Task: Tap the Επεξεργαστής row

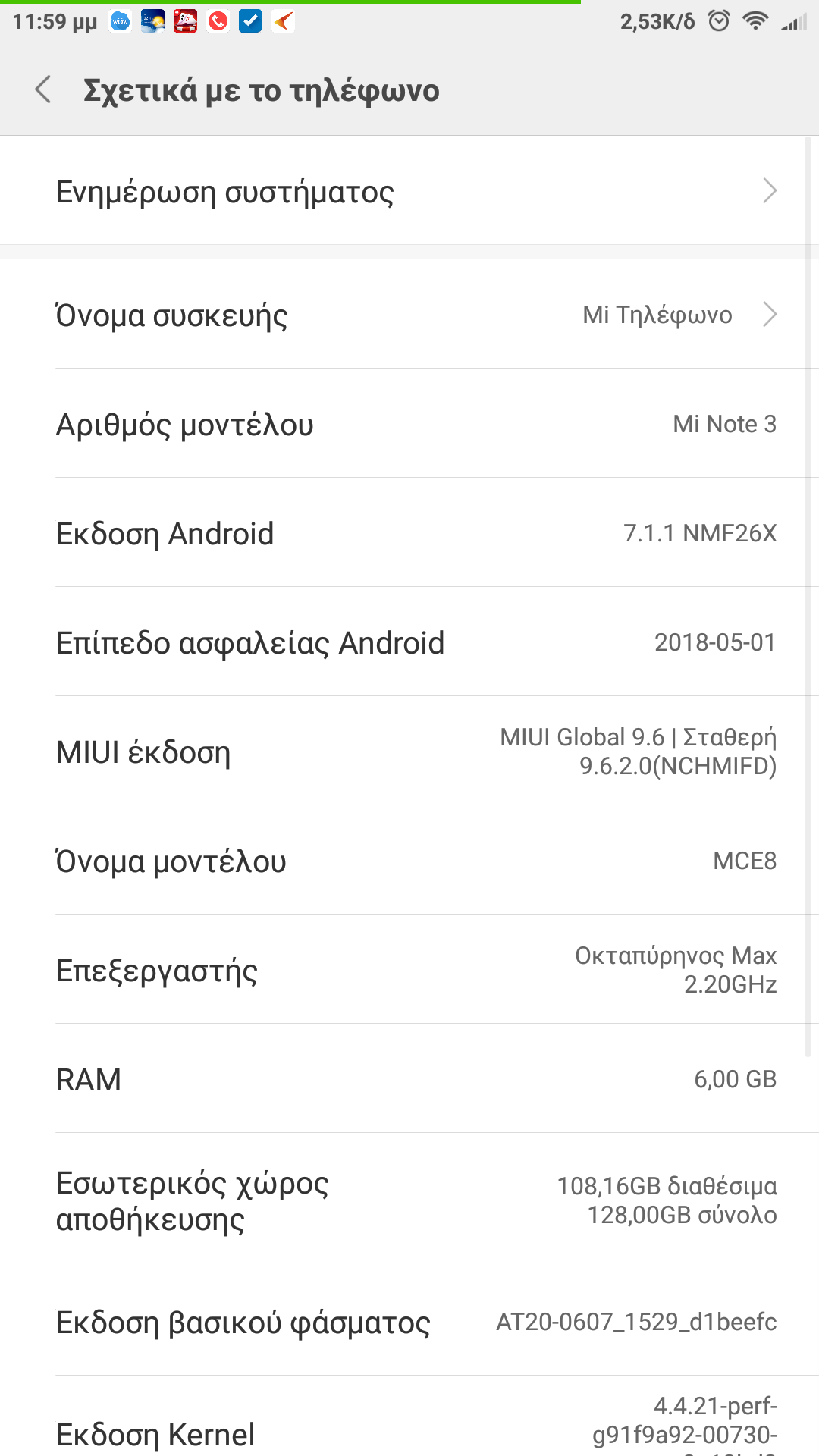Action: point(409,970)
